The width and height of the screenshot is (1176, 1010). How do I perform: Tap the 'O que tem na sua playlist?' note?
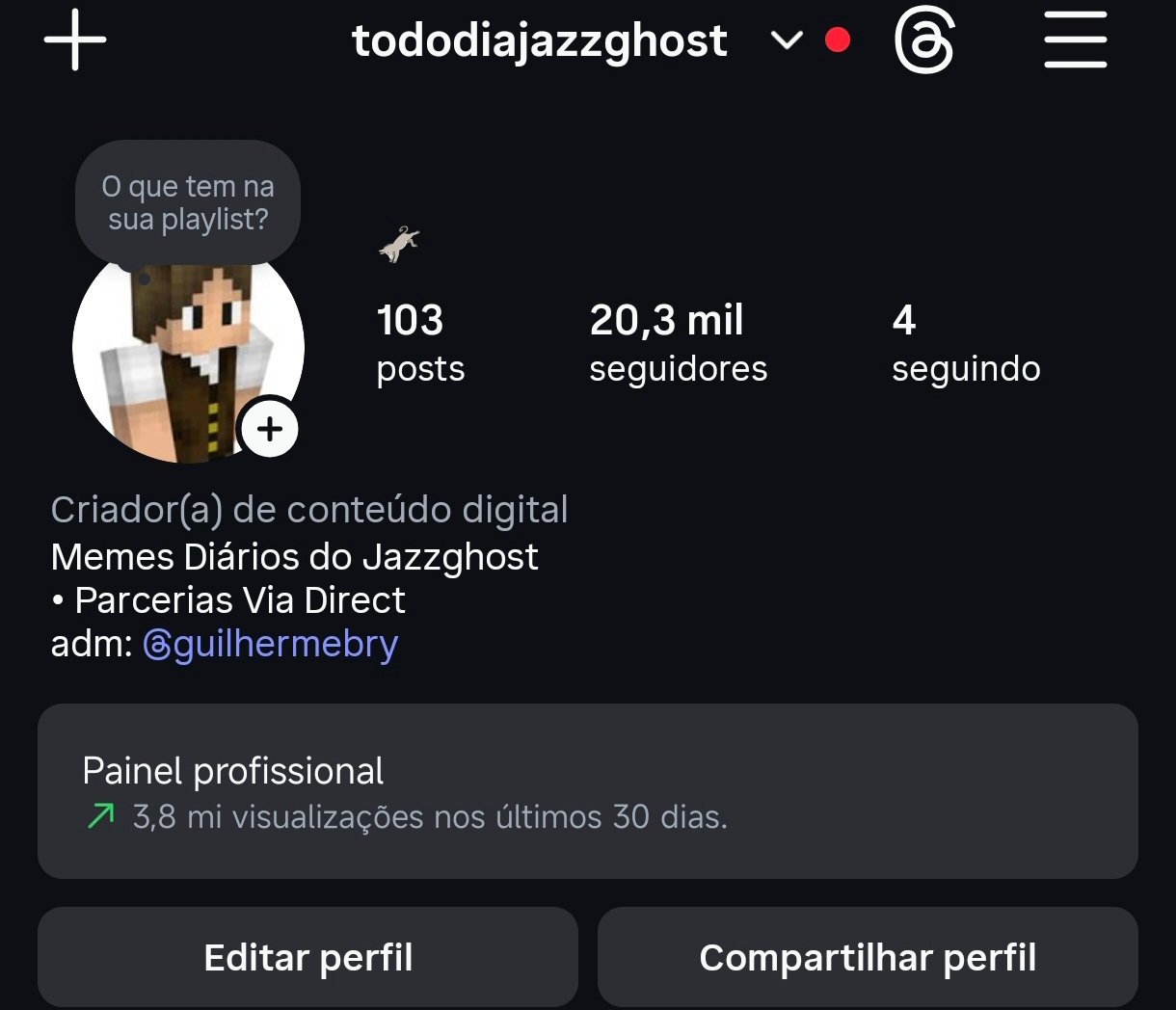click(x=188, y=202)
